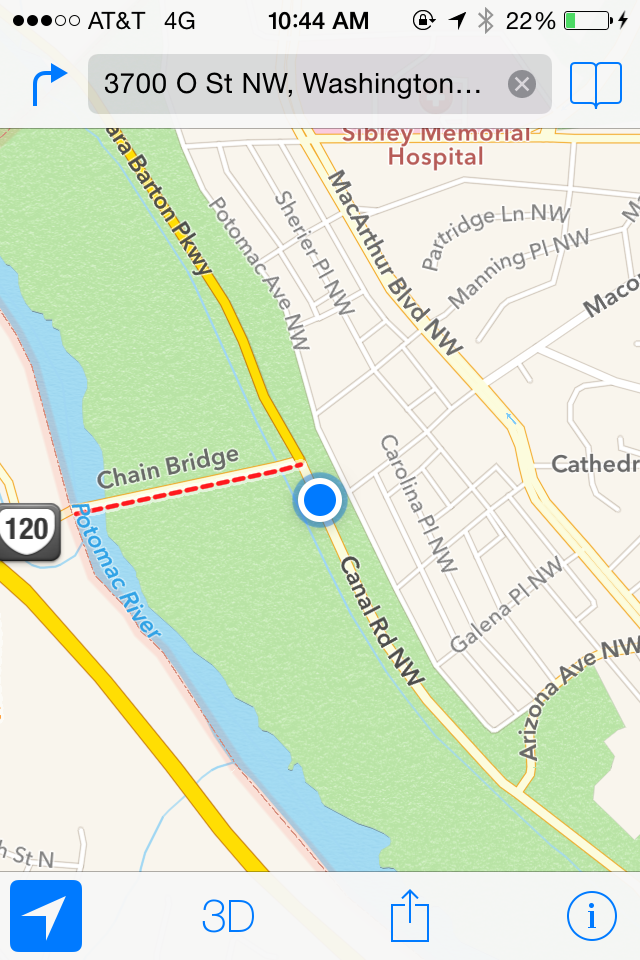Share this location
This screenshot has height=960, width=640.
(409, 915)
